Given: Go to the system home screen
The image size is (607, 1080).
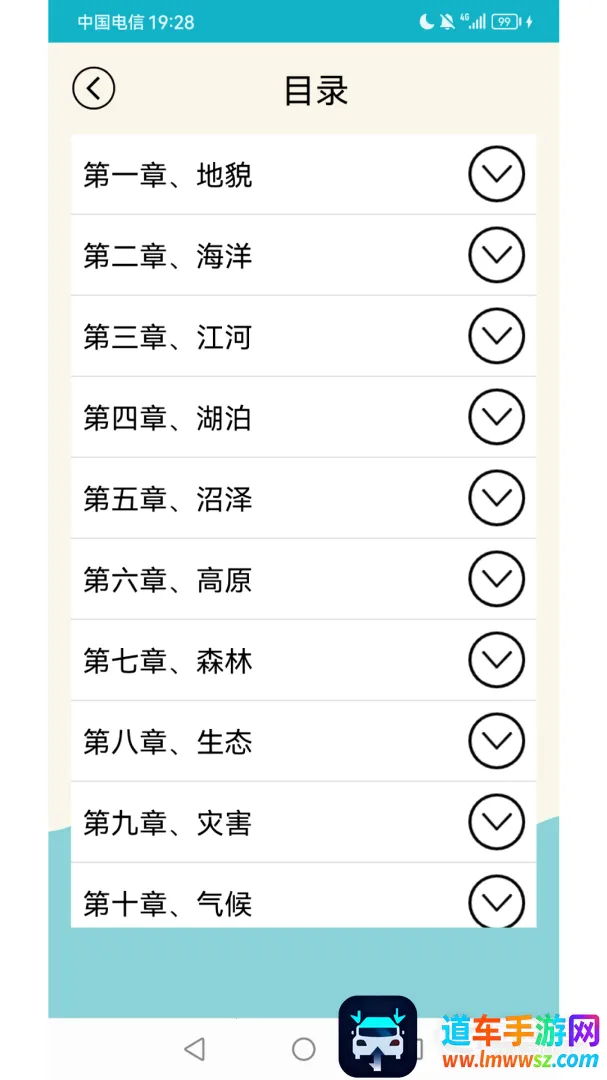Looking at the screenshot, I should [x=303, y=1048].
